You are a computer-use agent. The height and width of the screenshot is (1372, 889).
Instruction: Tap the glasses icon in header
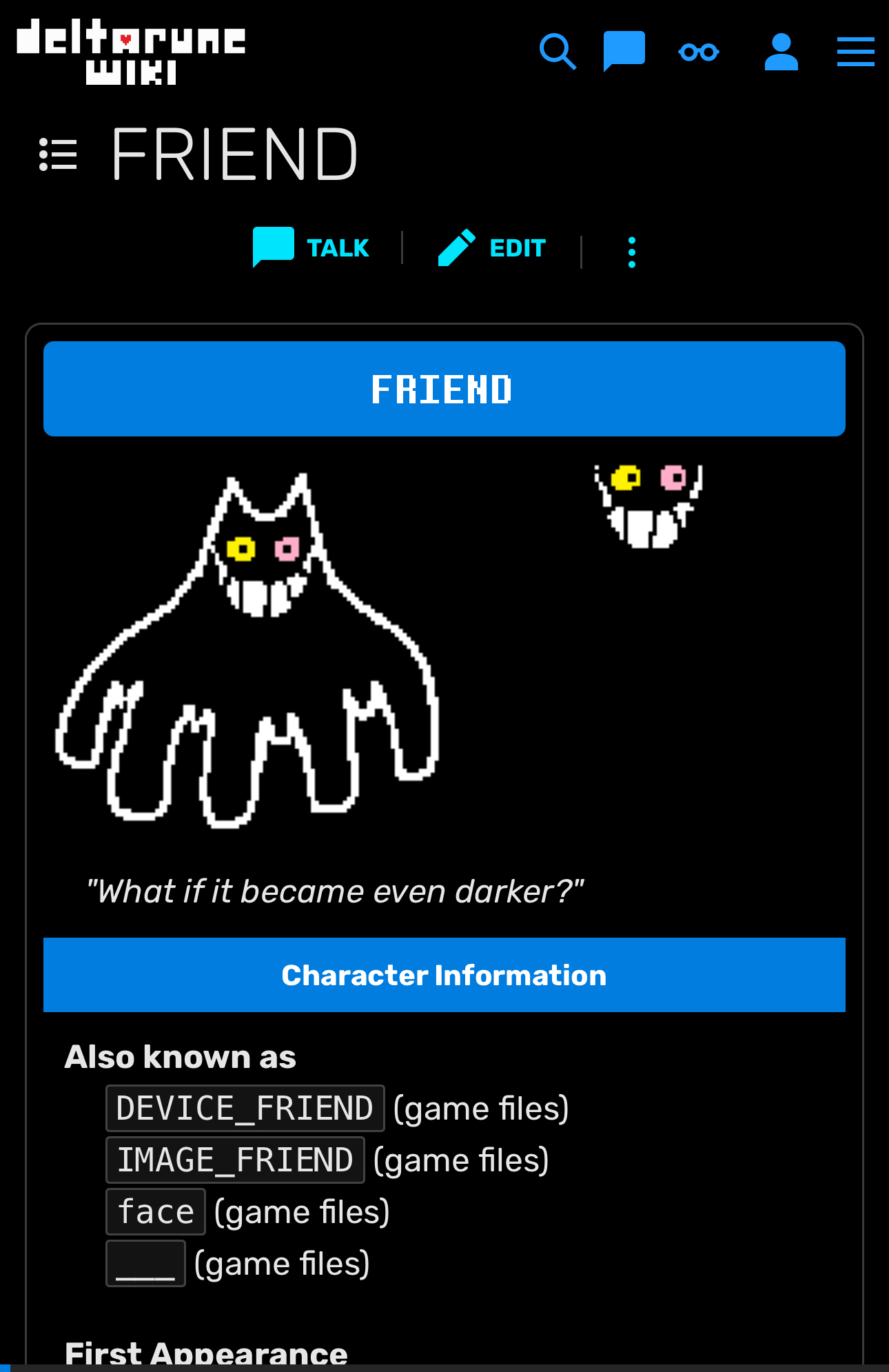[x=699, y=52]
